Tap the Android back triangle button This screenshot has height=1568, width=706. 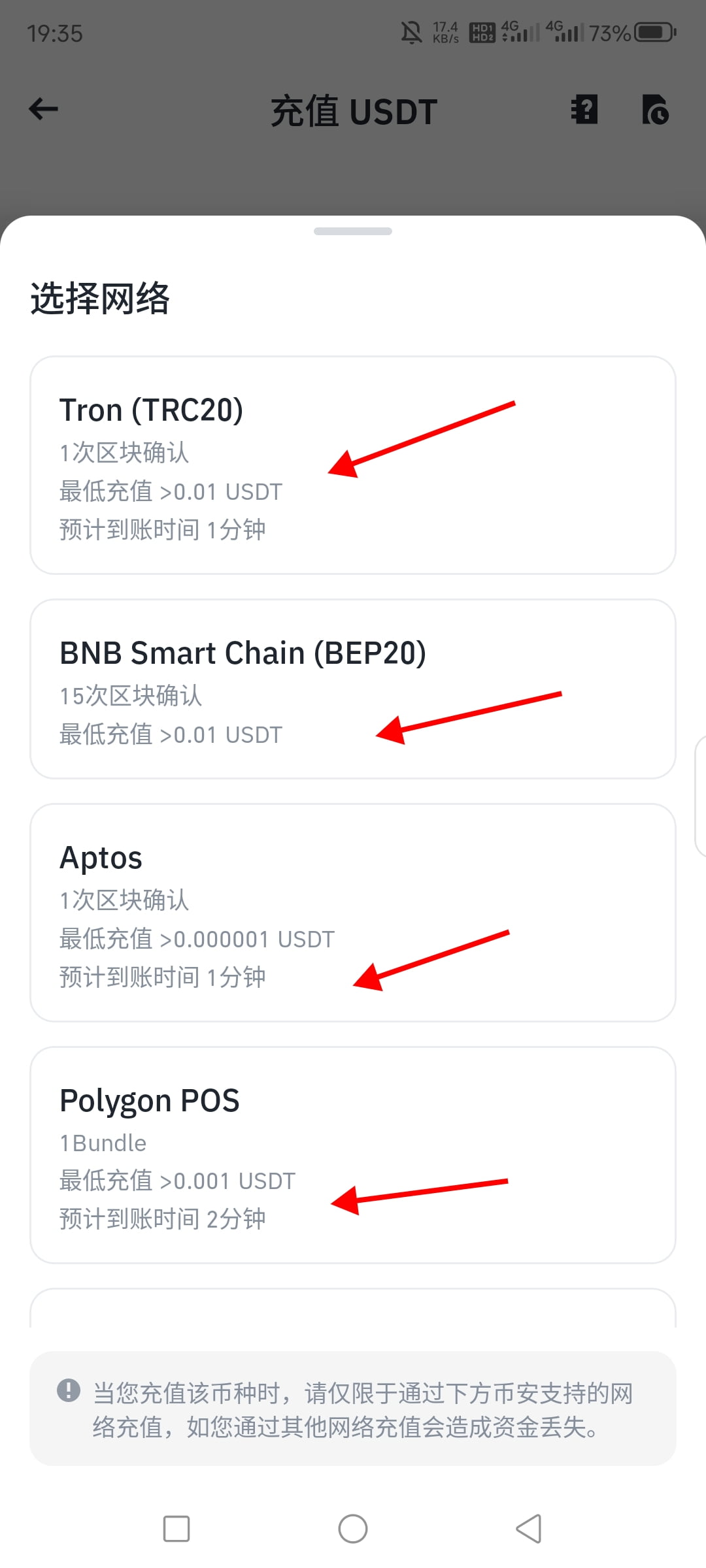(x=529, y=1529)
